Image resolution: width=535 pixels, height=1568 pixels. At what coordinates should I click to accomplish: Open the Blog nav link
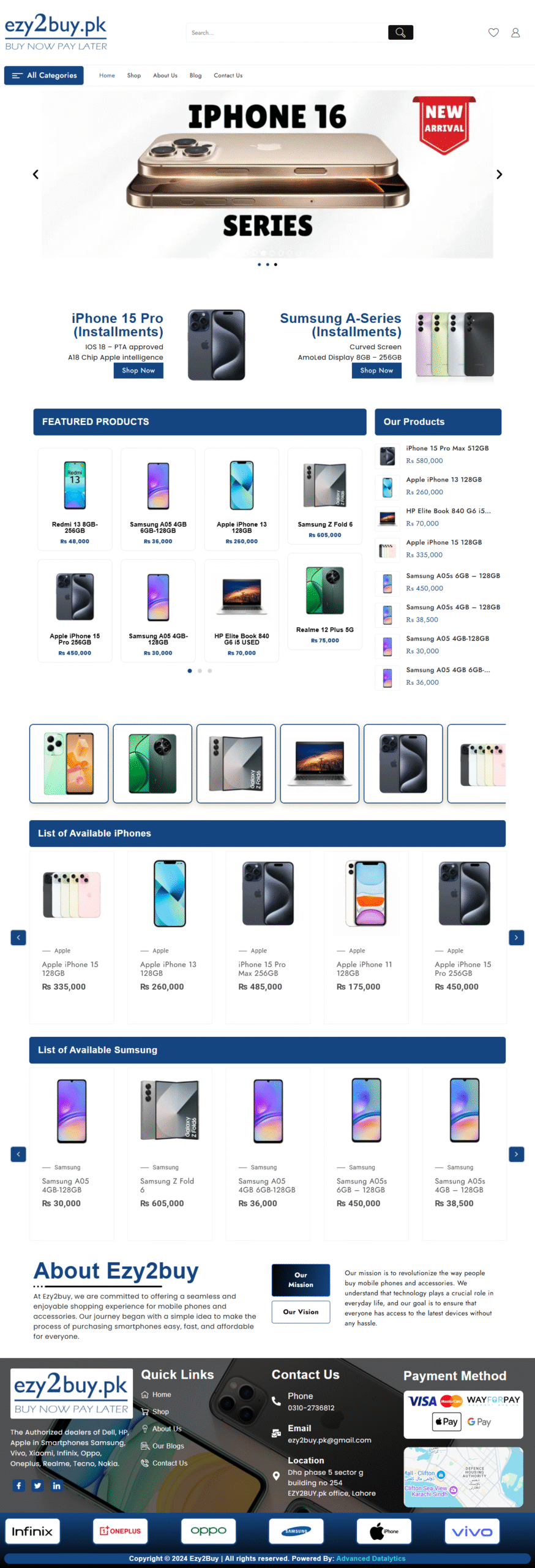click(x=195, y=75)
